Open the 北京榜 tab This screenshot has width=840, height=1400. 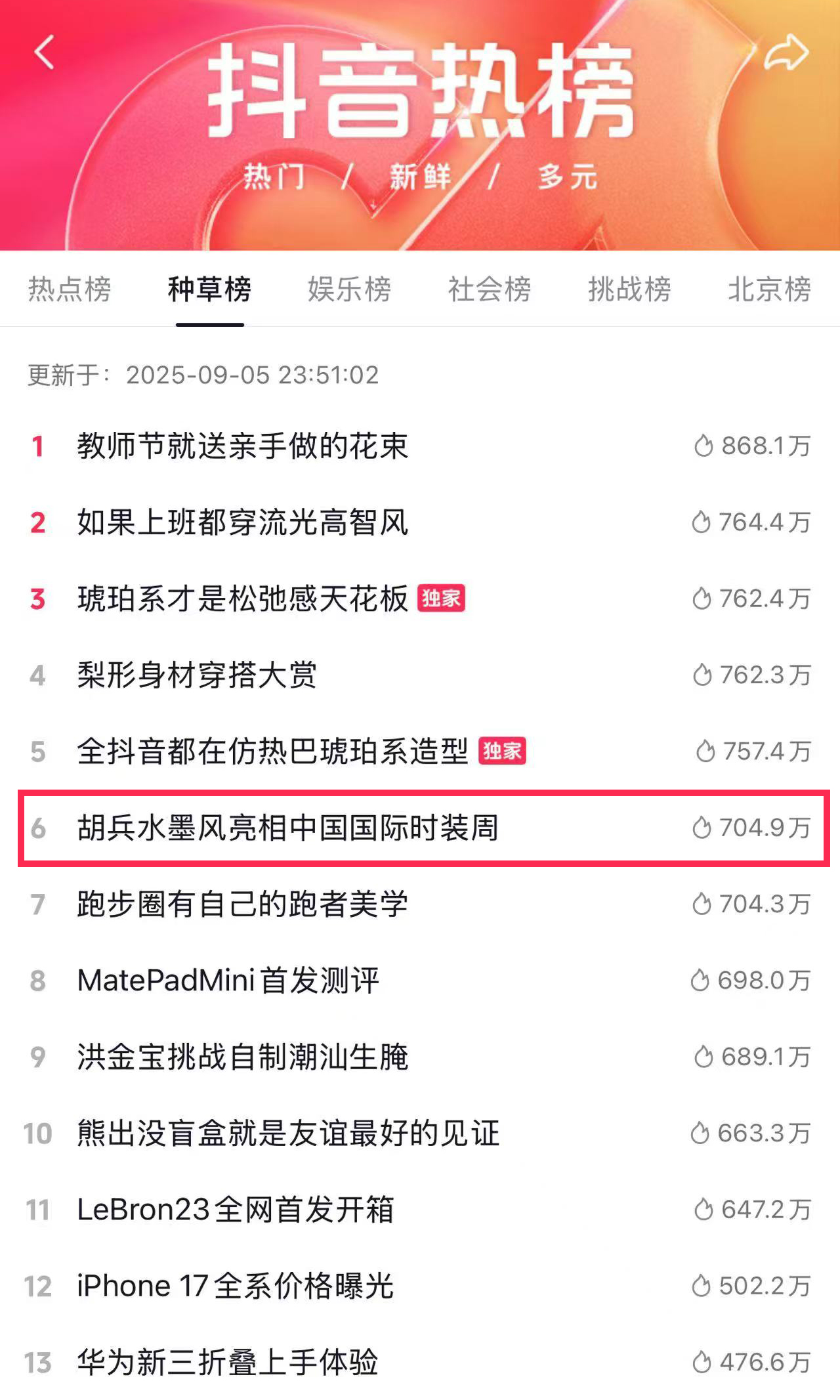coord(769,289)
